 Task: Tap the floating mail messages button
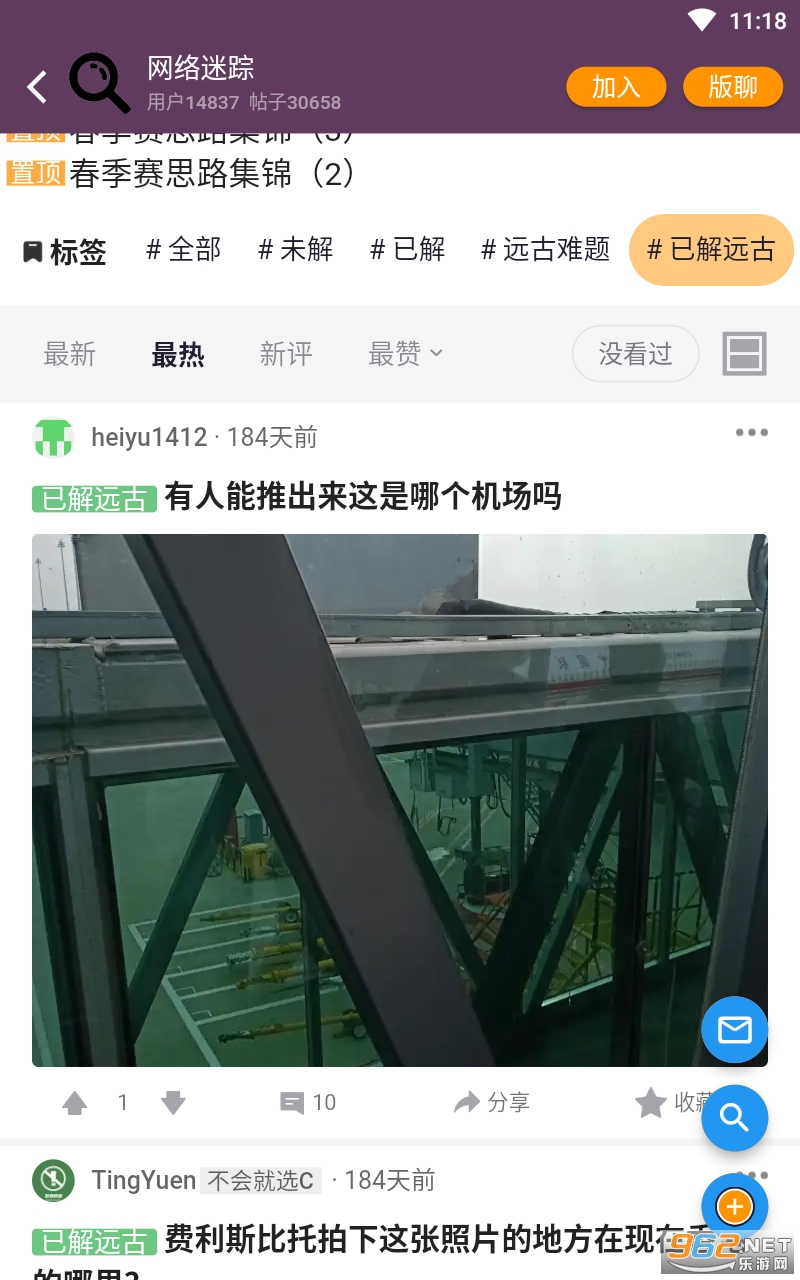click(734, 1029)
